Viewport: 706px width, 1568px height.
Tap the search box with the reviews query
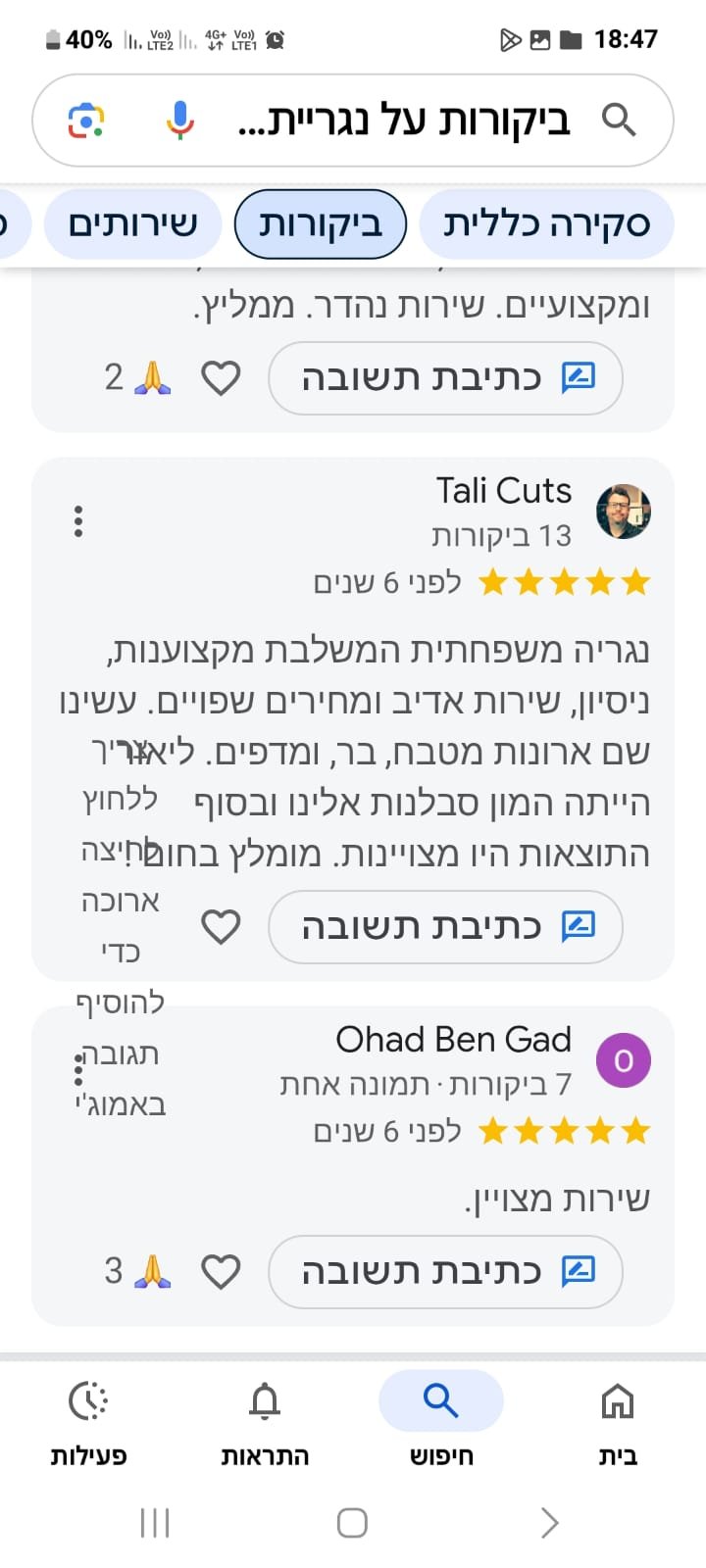pos(412,121)
